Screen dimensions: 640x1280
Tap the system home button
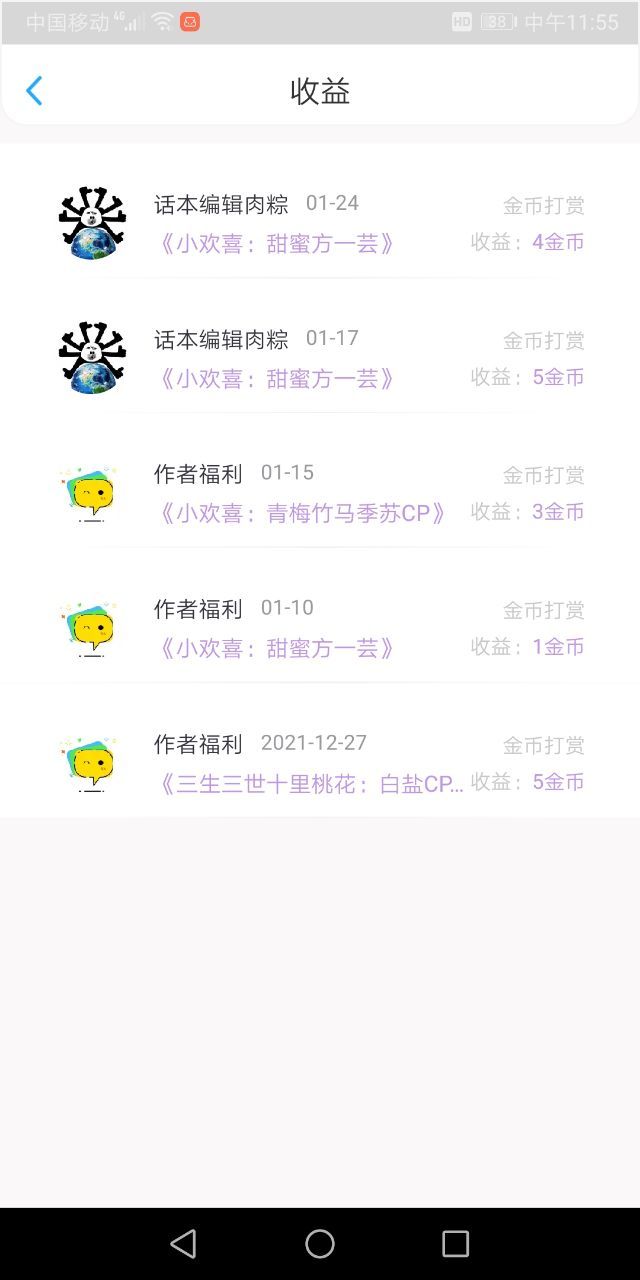[x=320, y=1243]
